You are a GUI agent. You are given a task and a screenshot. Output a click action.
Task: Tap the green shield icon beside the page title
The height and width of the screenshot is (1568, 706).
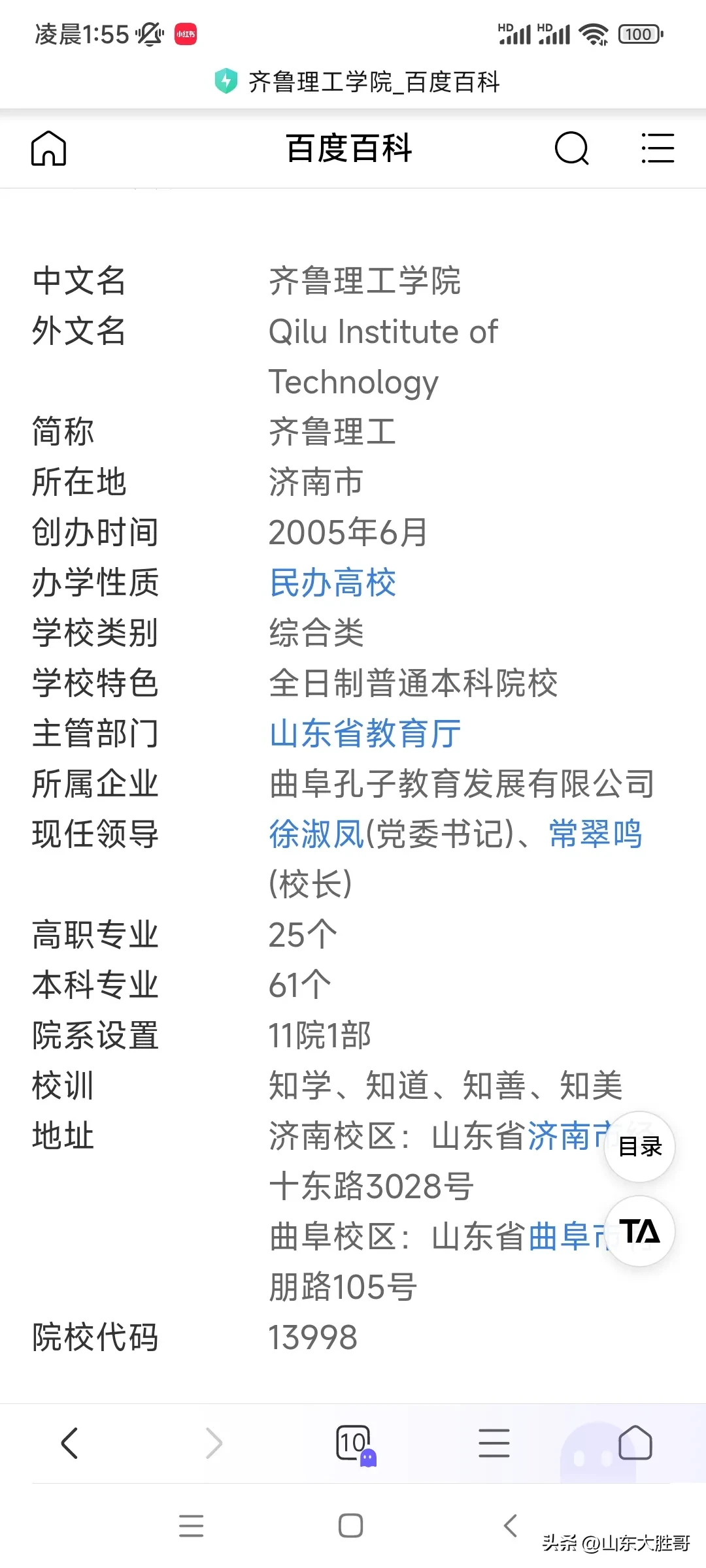[224, 81]
